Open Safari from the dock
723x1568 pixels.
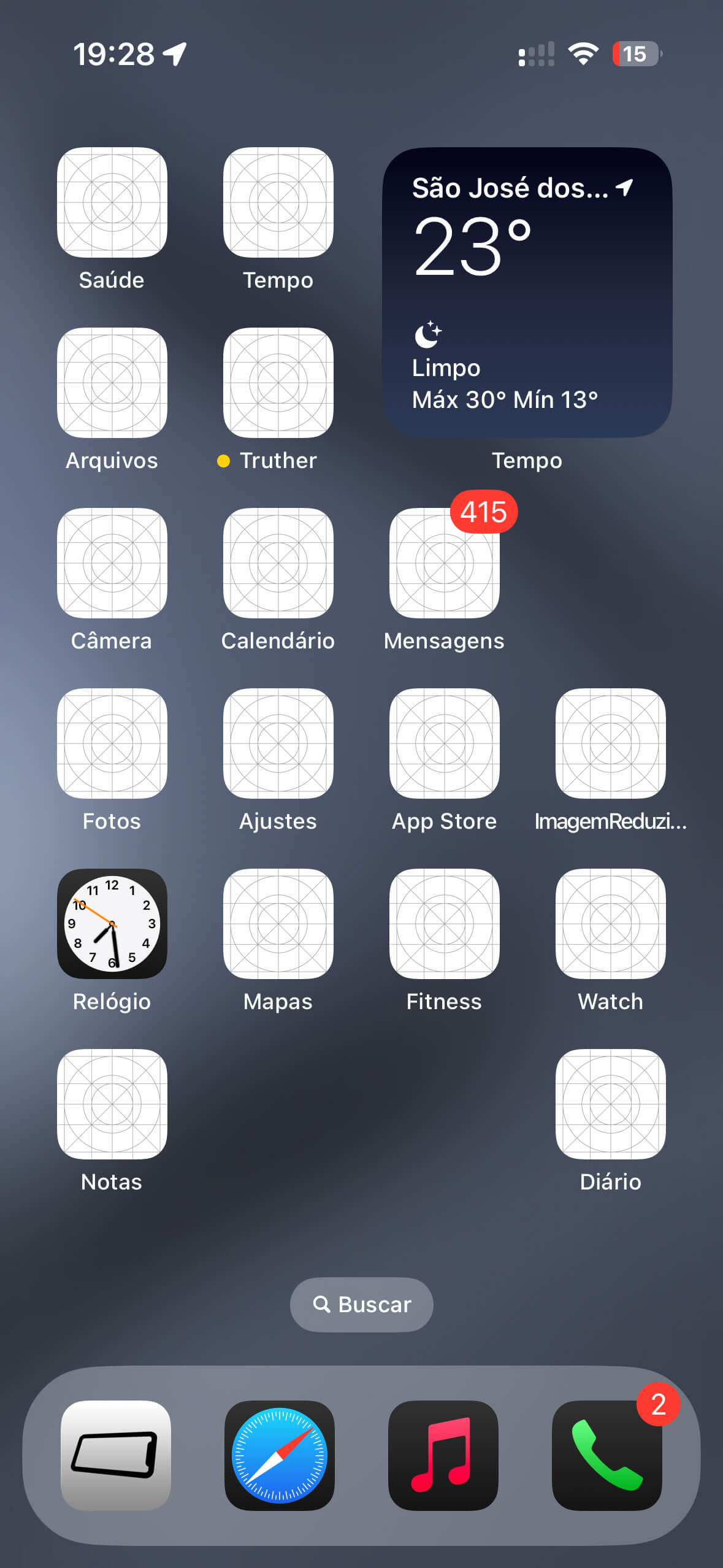(280, 1455)
